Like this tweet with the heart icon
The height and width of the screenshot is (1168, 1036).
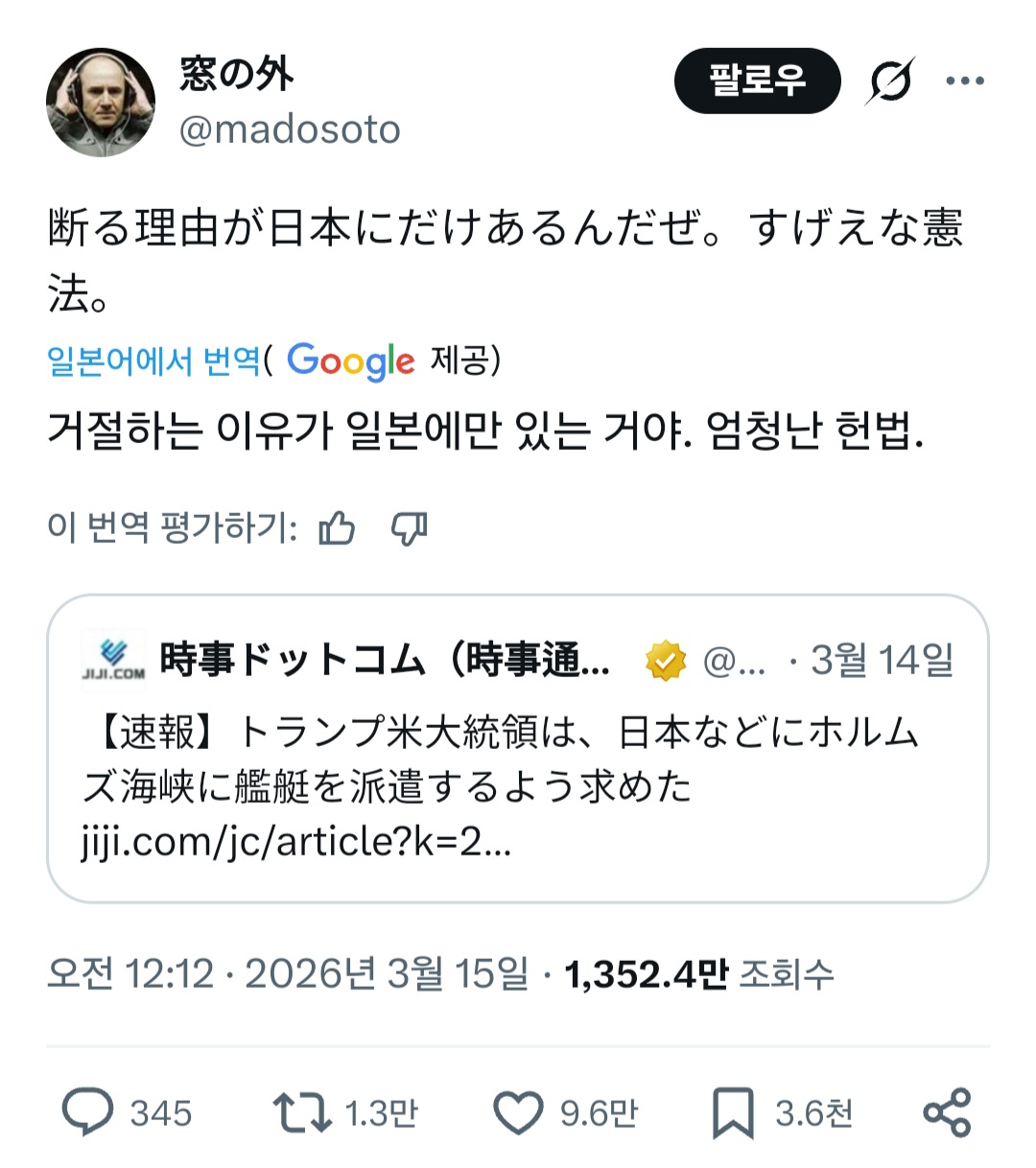tap(519, 1112)
